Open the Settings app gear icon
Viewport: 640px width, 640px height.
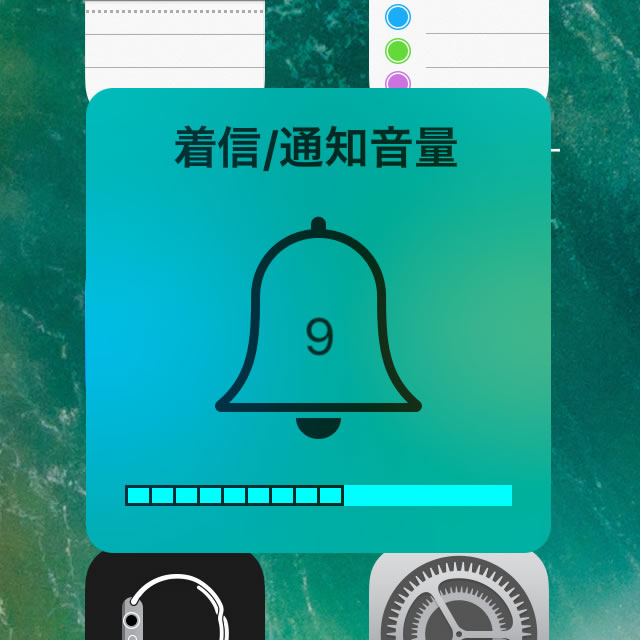pyautogui.click(x=460, y=600)
